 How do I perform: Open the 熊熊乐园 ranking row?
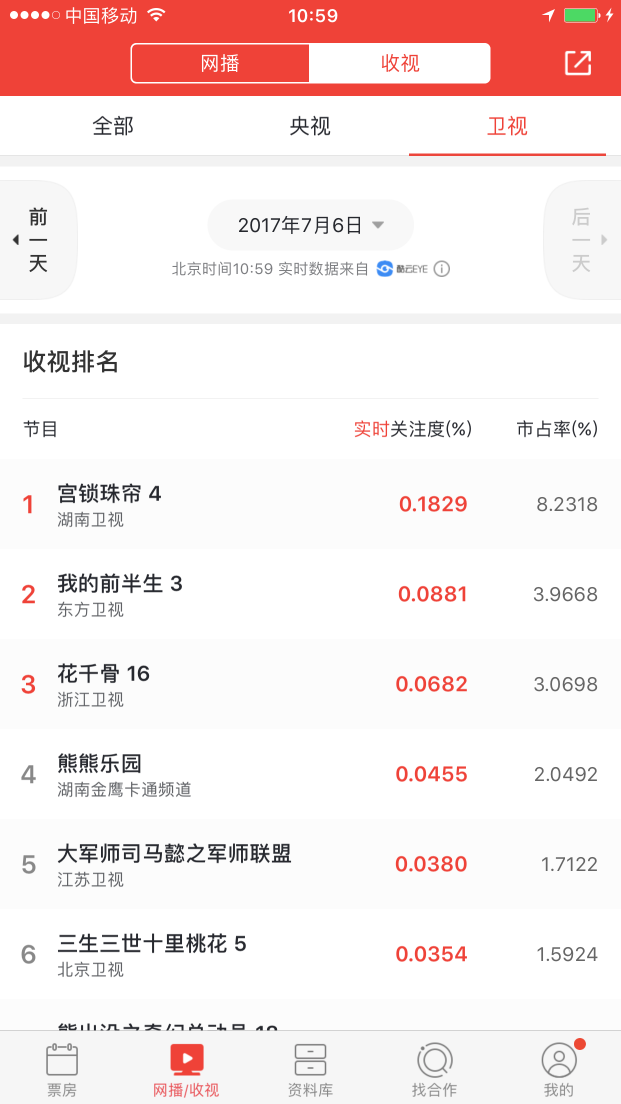tap(310, 774)
